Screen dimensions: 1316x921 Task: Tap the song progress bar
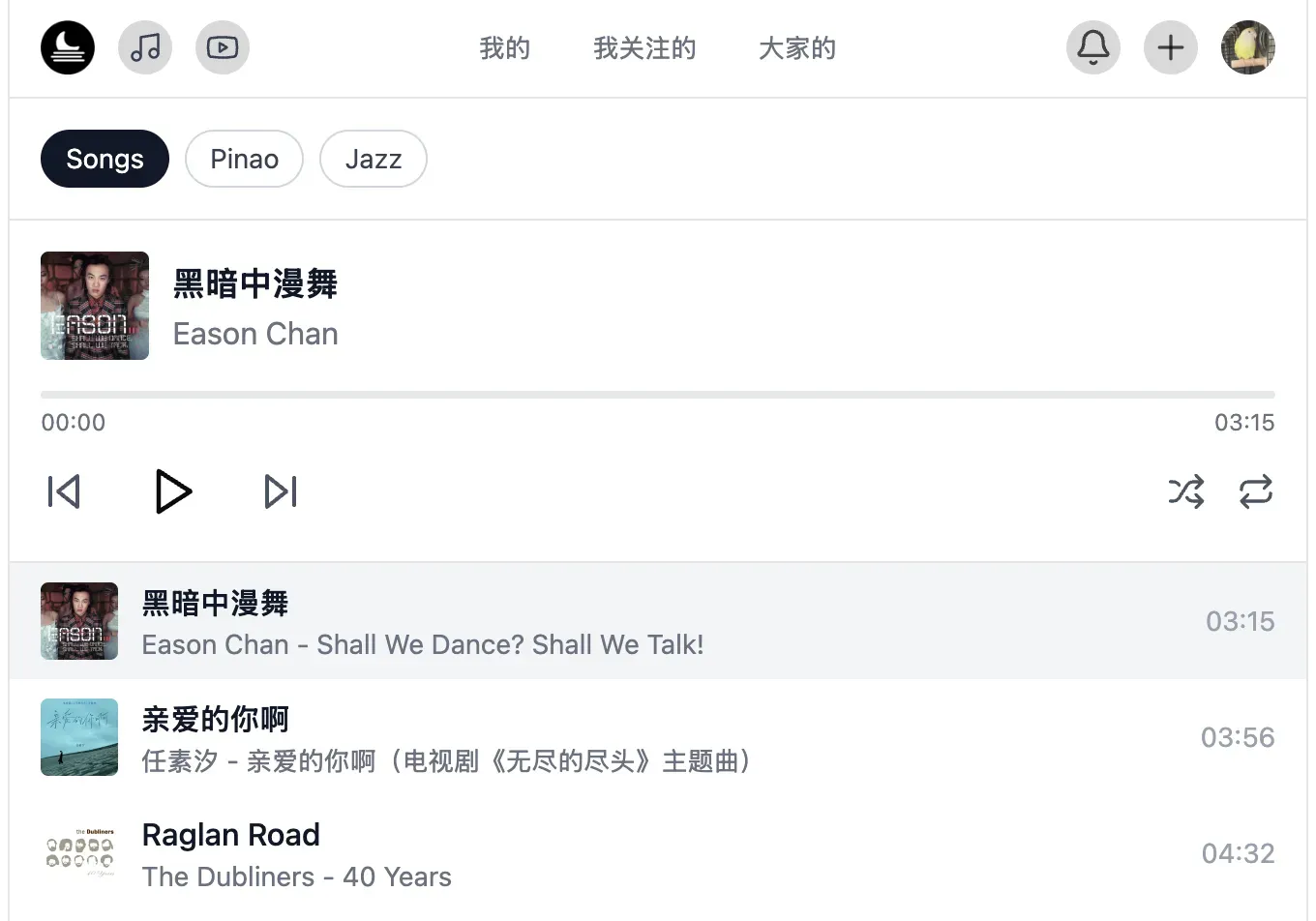point(658,395)
